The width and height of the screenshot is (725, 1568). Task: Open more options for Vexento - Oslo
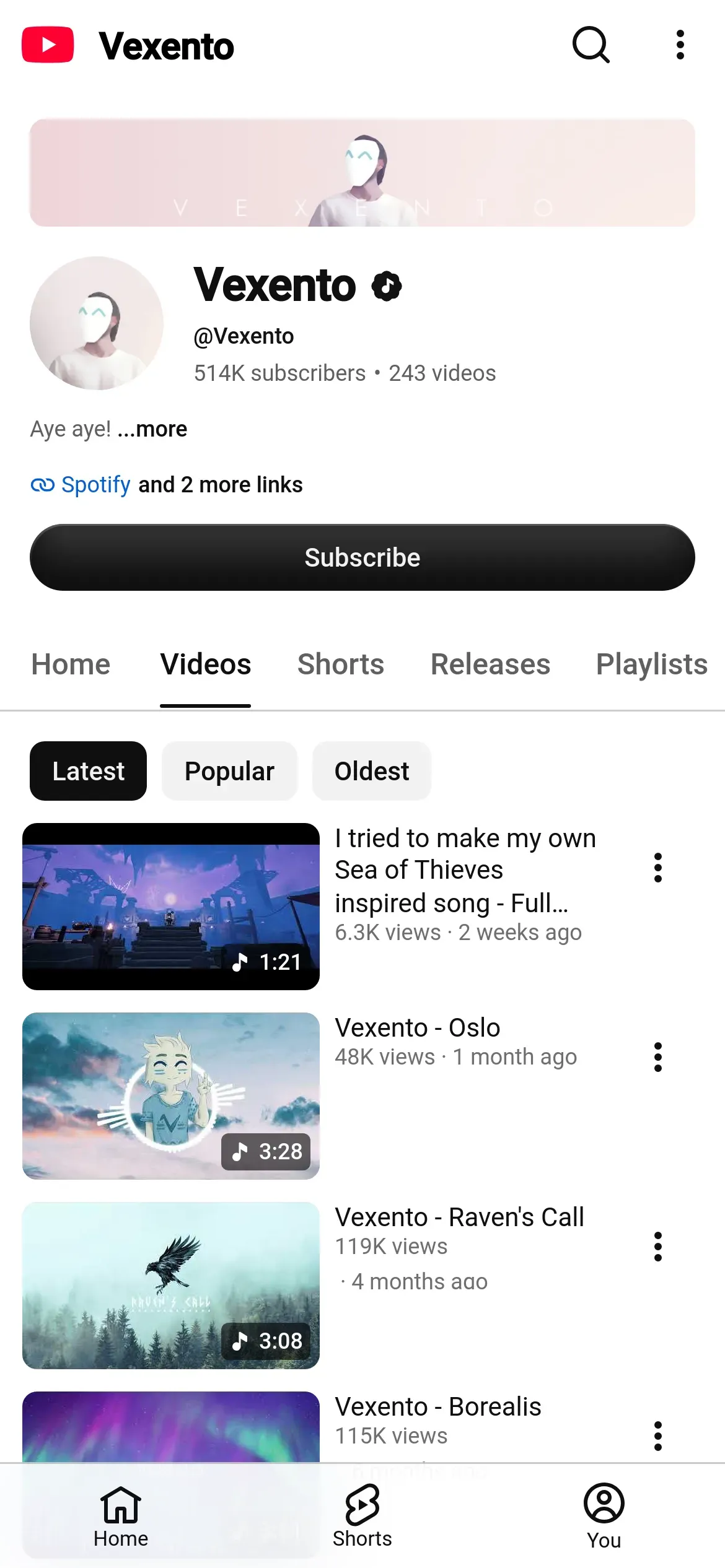(x=658, y=1057)
